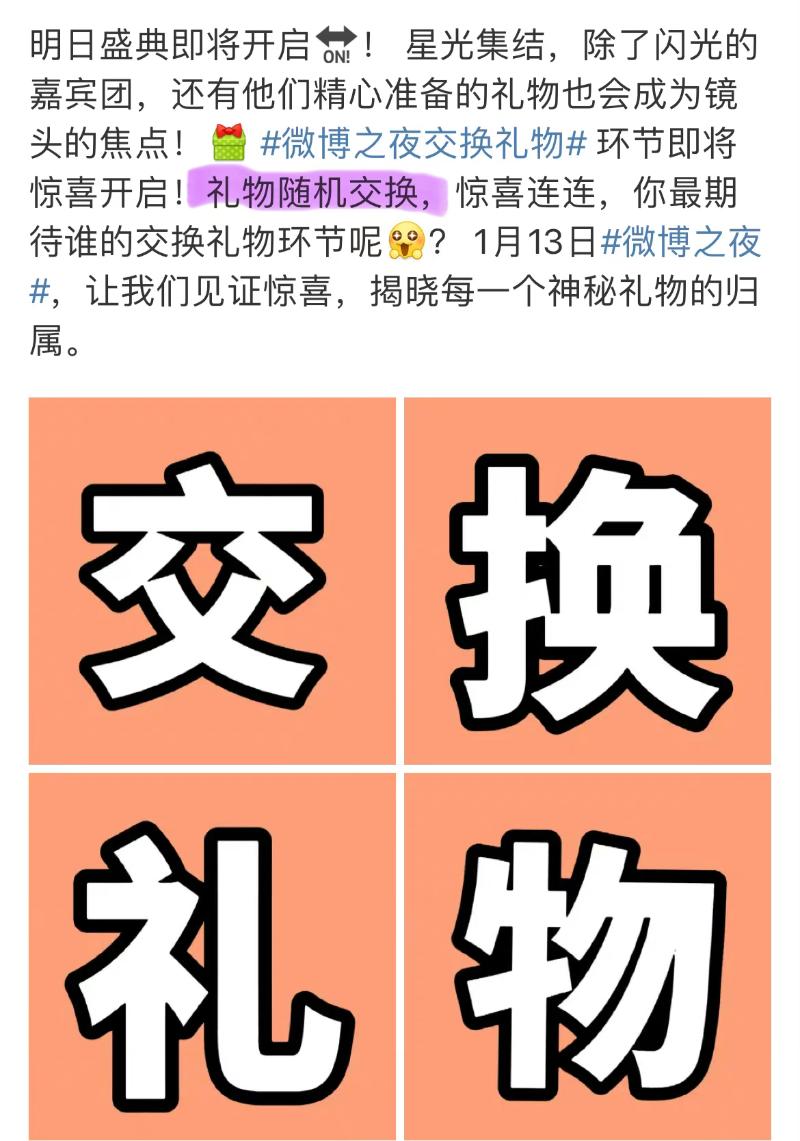View the image tile showing 换

click(x=587, y=580)
